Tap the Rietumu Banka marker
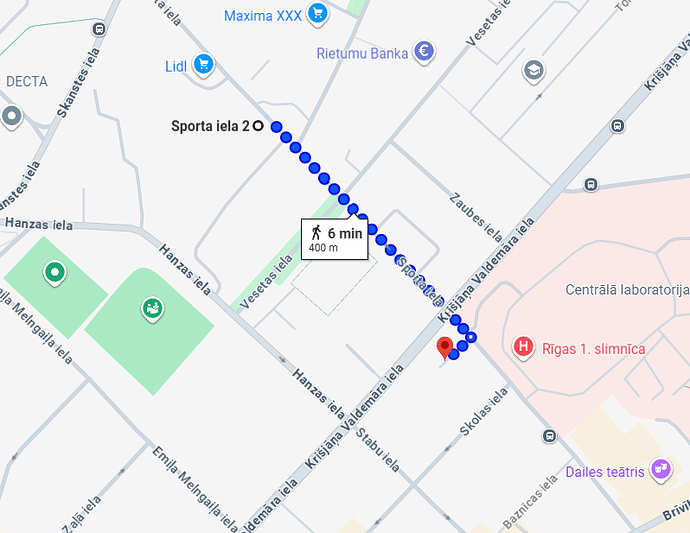Image resolution: width=690 pixels, height=533 pixels. 423,52
